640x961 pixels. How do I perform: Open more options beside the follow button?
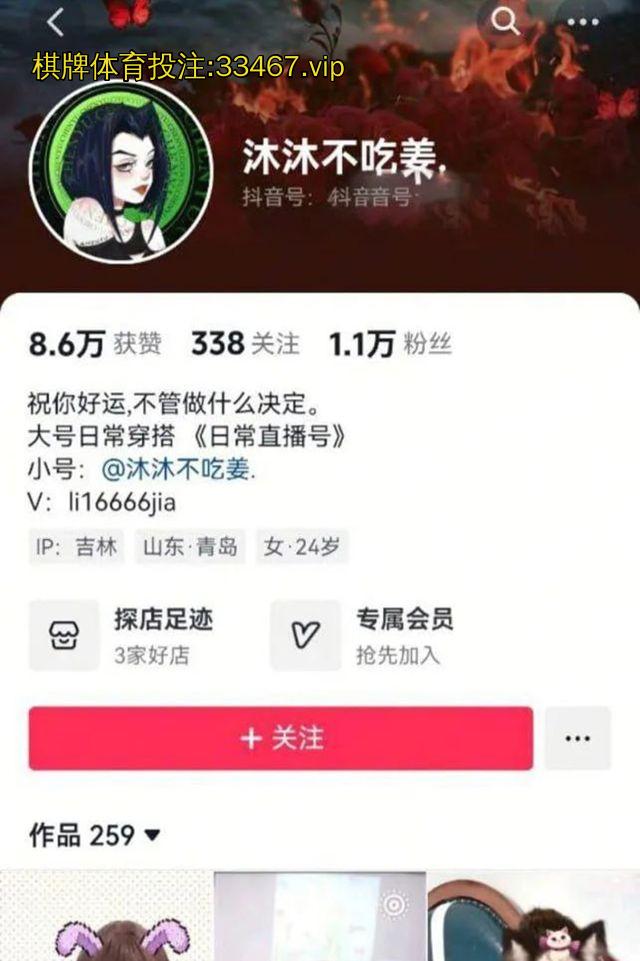(x=577, y=739)
